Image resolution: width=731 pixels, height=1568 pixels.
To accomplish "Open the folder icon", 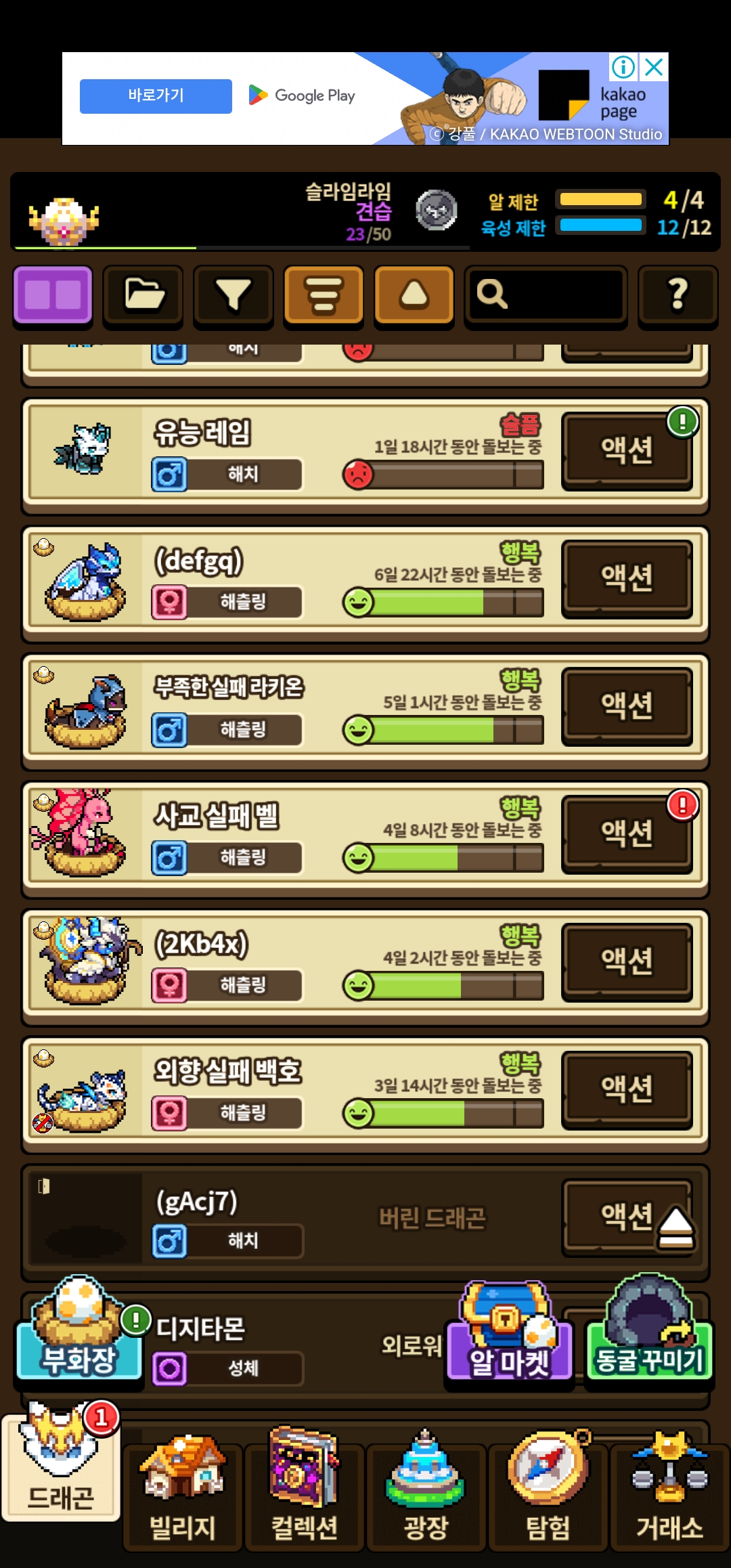I will click(143, 295).
